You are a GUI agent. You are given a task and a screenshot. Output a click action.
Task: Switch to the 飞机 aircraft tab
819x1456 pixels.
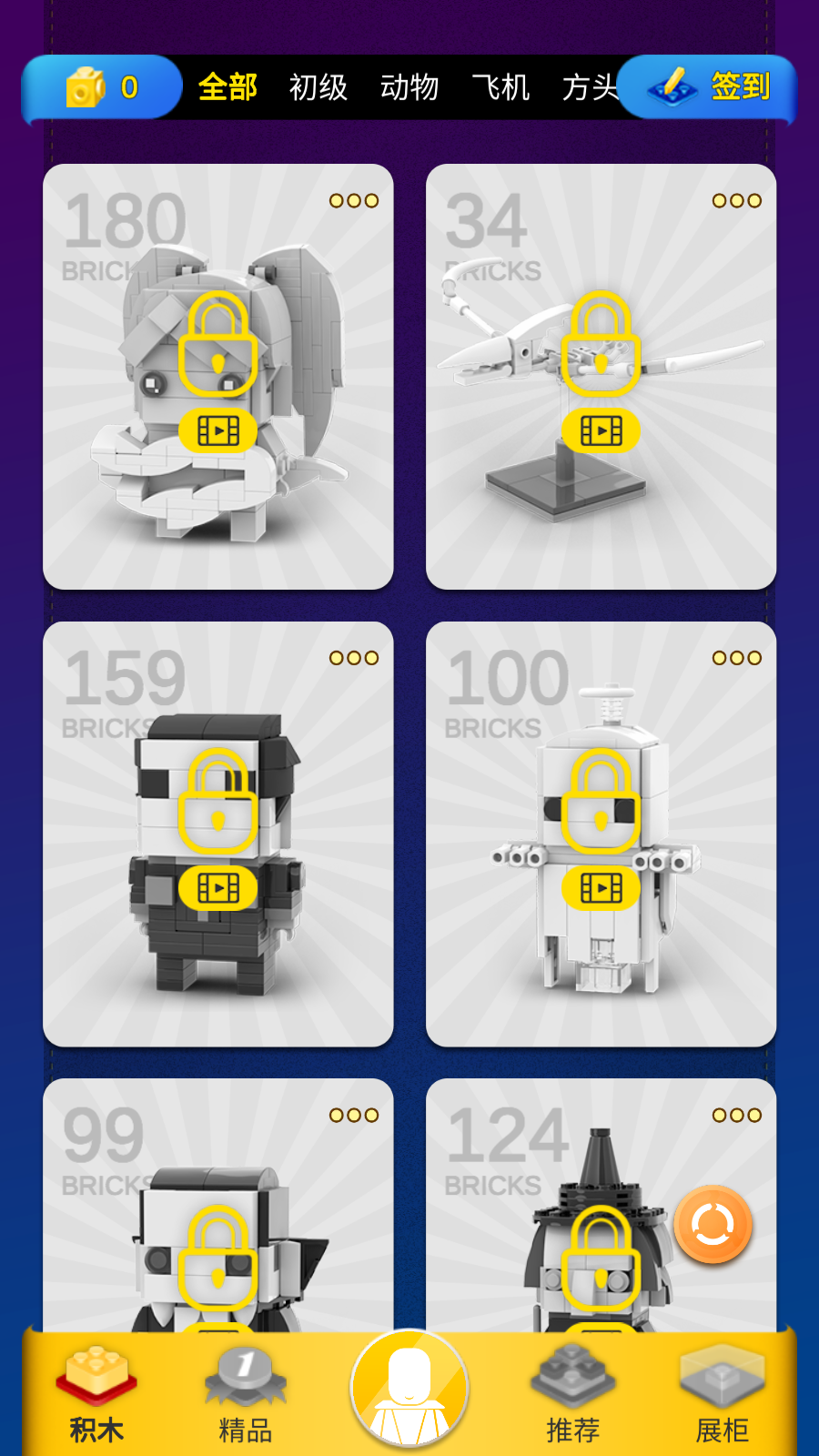click(501, 88)
